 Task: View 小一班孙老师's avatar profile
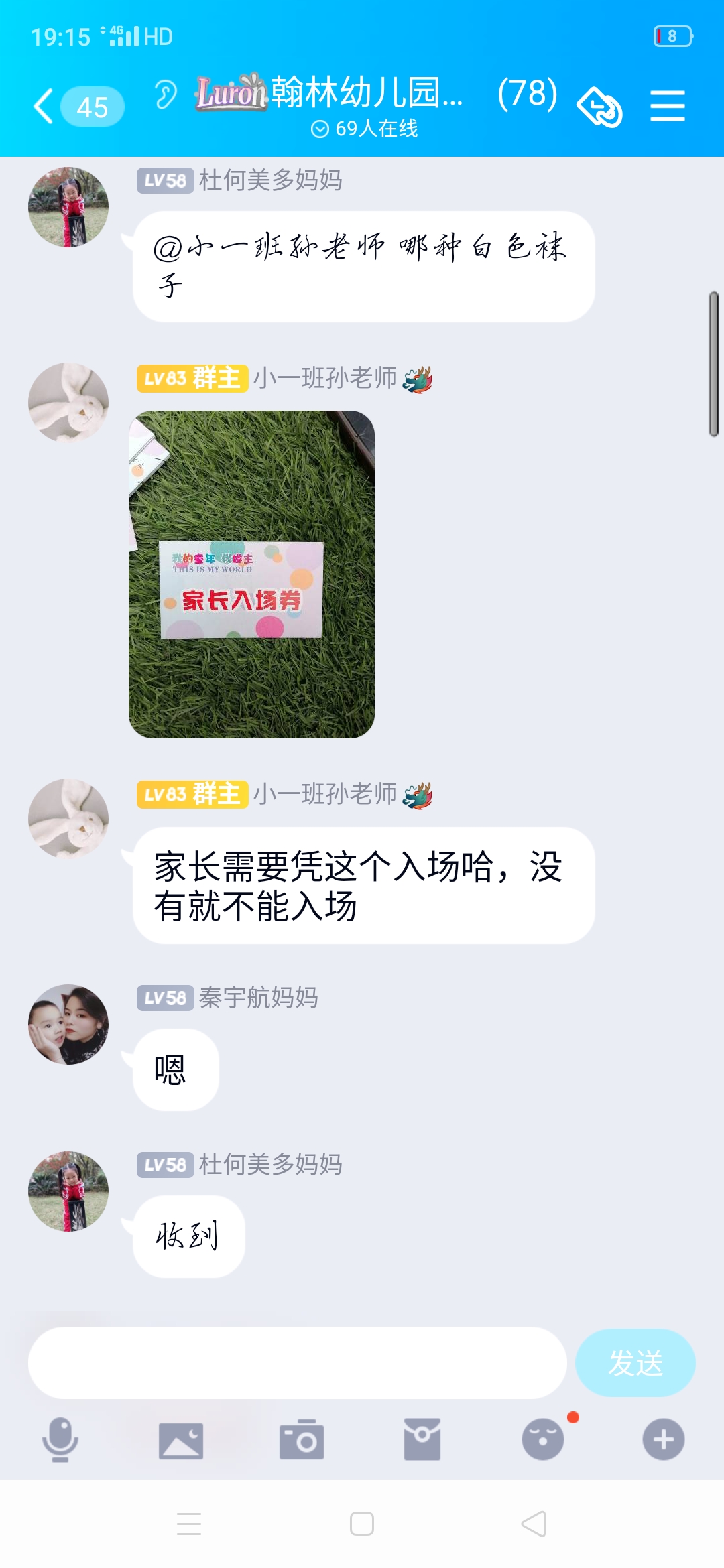[x=68, y=403]
